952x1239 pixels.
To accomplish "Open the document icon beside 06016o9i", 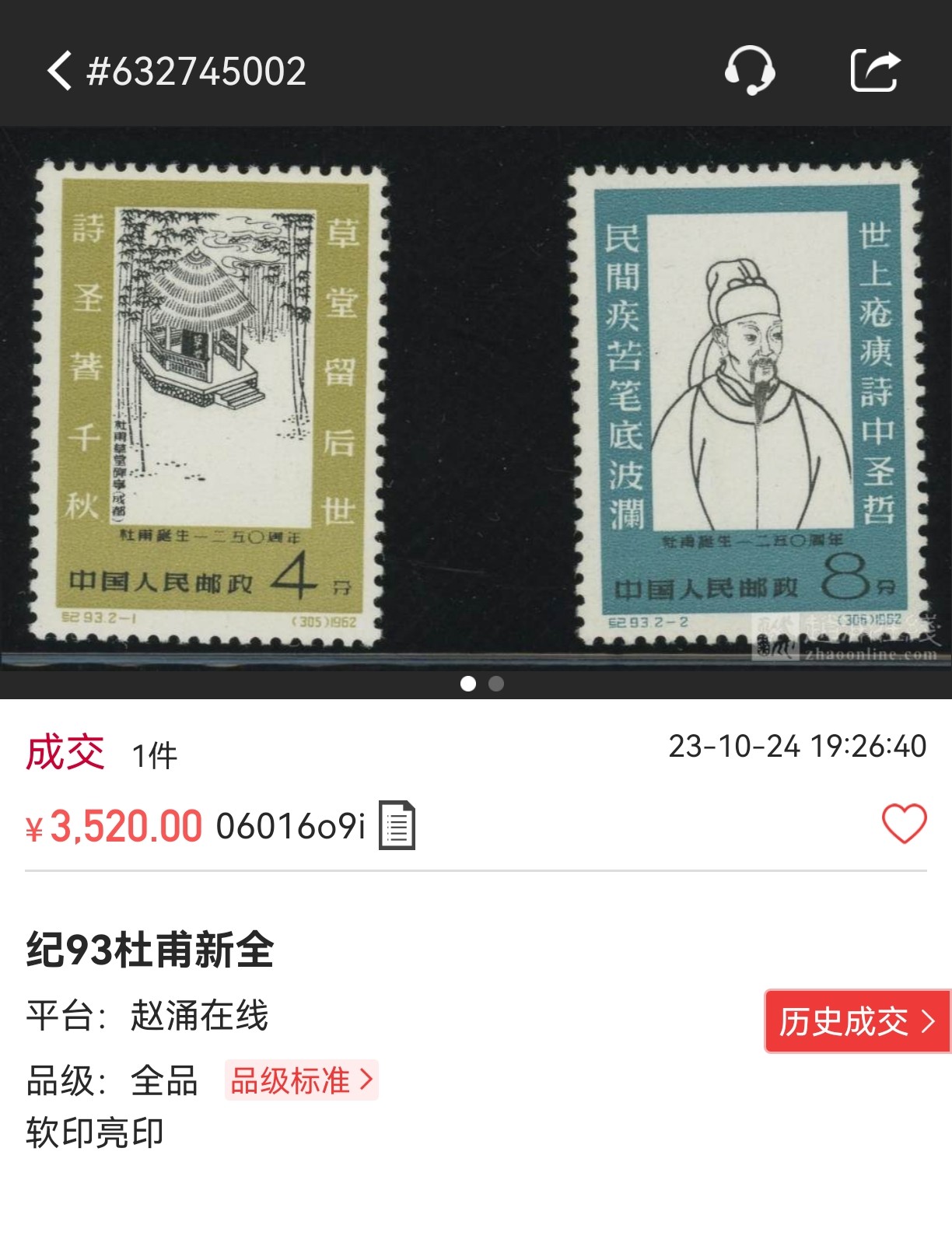I will tap(397, 825).
